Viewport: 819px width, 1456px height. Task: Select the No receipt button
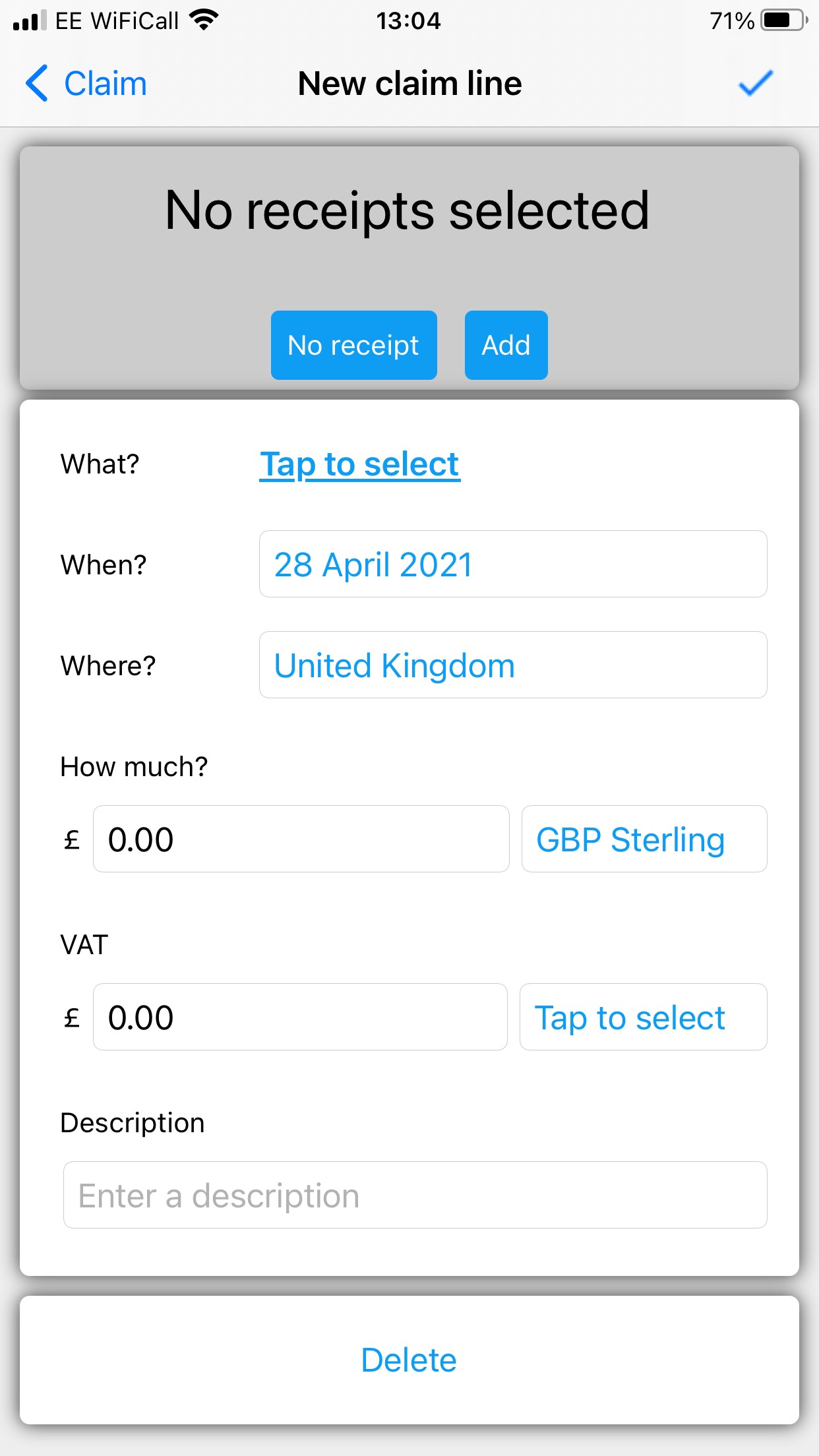point(353,345)
